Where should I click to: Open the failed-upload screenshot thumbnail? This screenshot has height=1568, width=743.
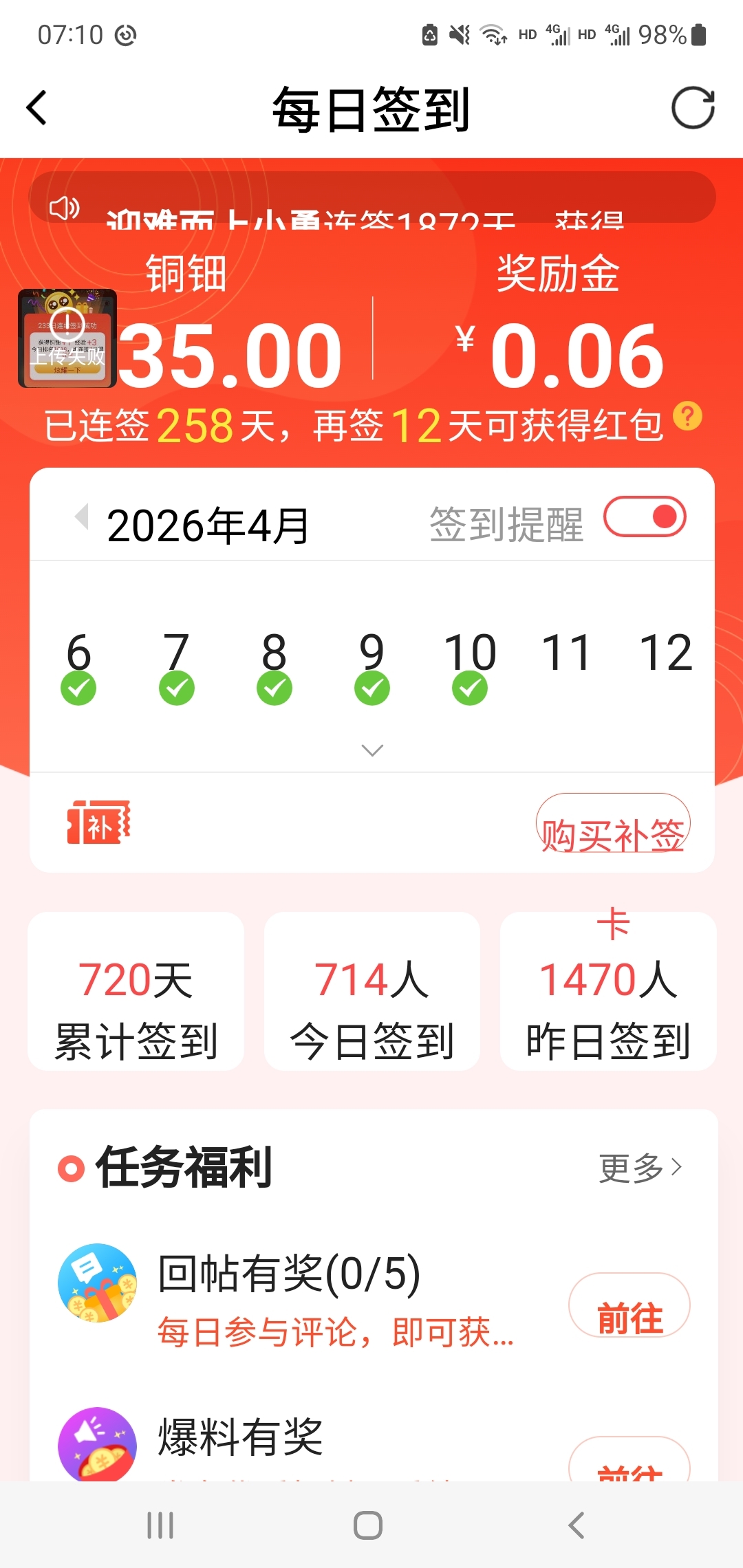(67, 338)
